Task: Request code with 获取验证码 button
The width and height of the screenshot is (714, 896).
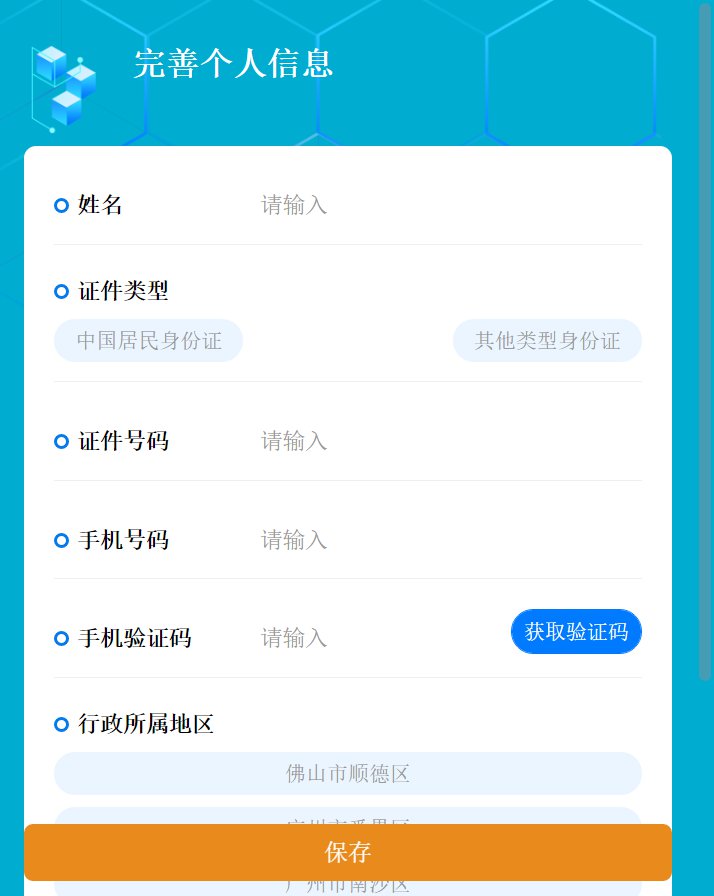Action: pyautogui.click(x=576, y=631)
